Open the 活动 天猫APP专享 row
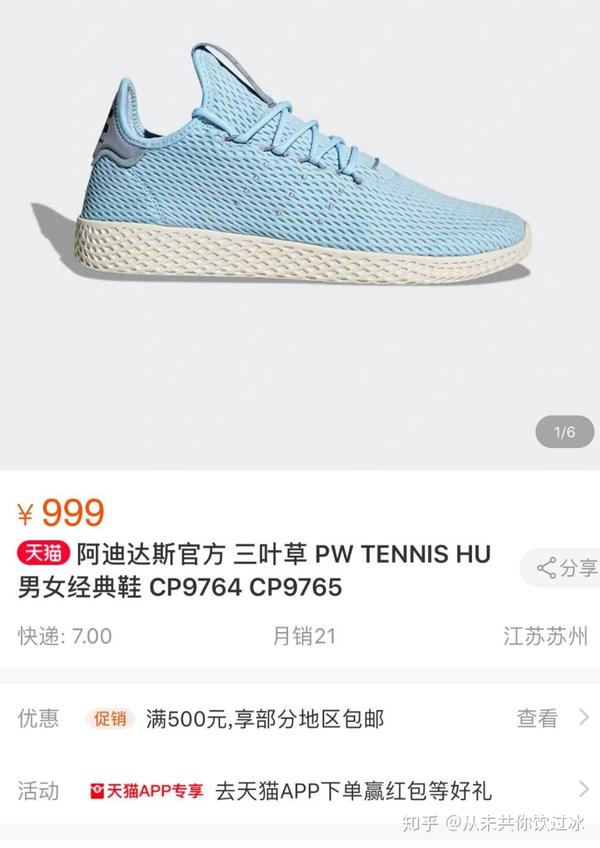 pyautogui.click(x=300, y=790)
